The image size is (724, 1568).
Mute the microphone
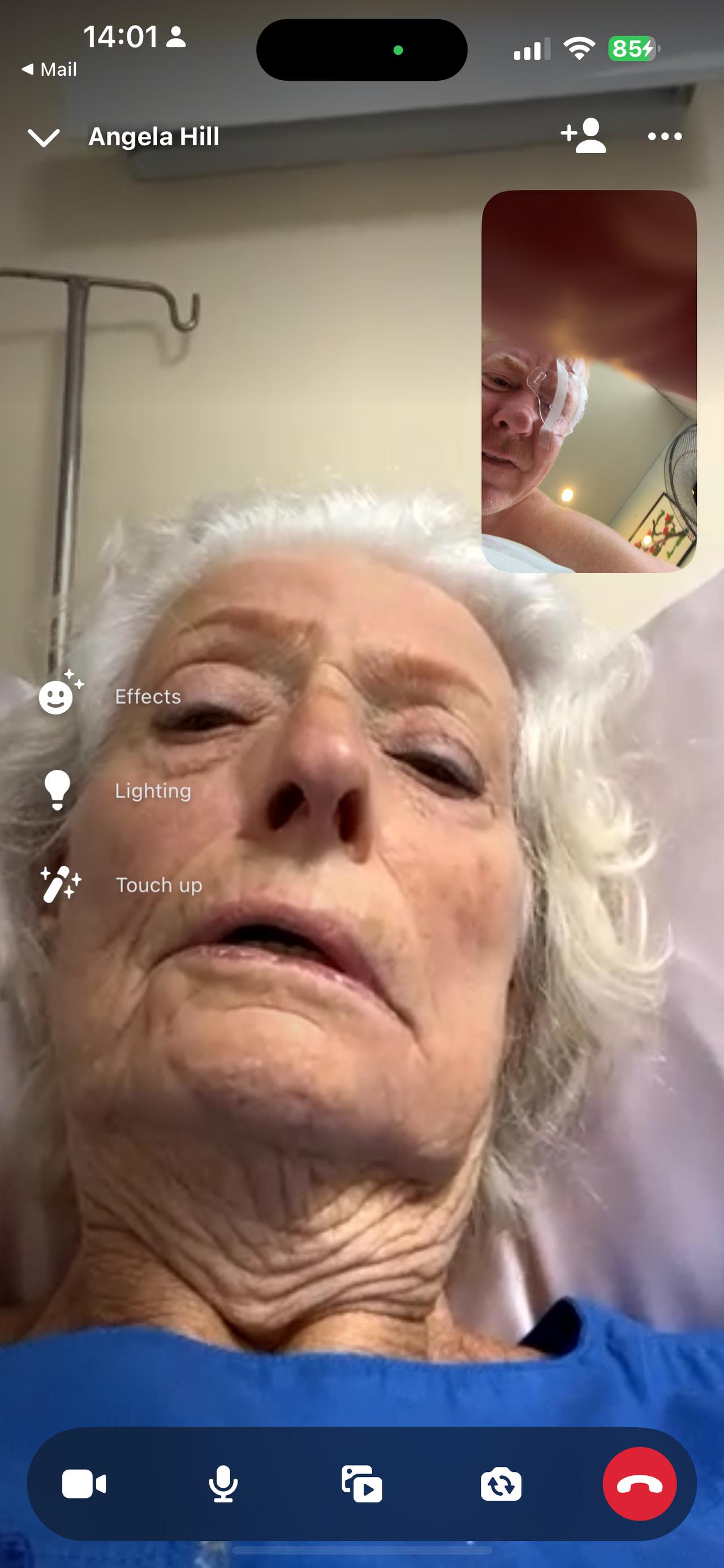click(223, 1484)
